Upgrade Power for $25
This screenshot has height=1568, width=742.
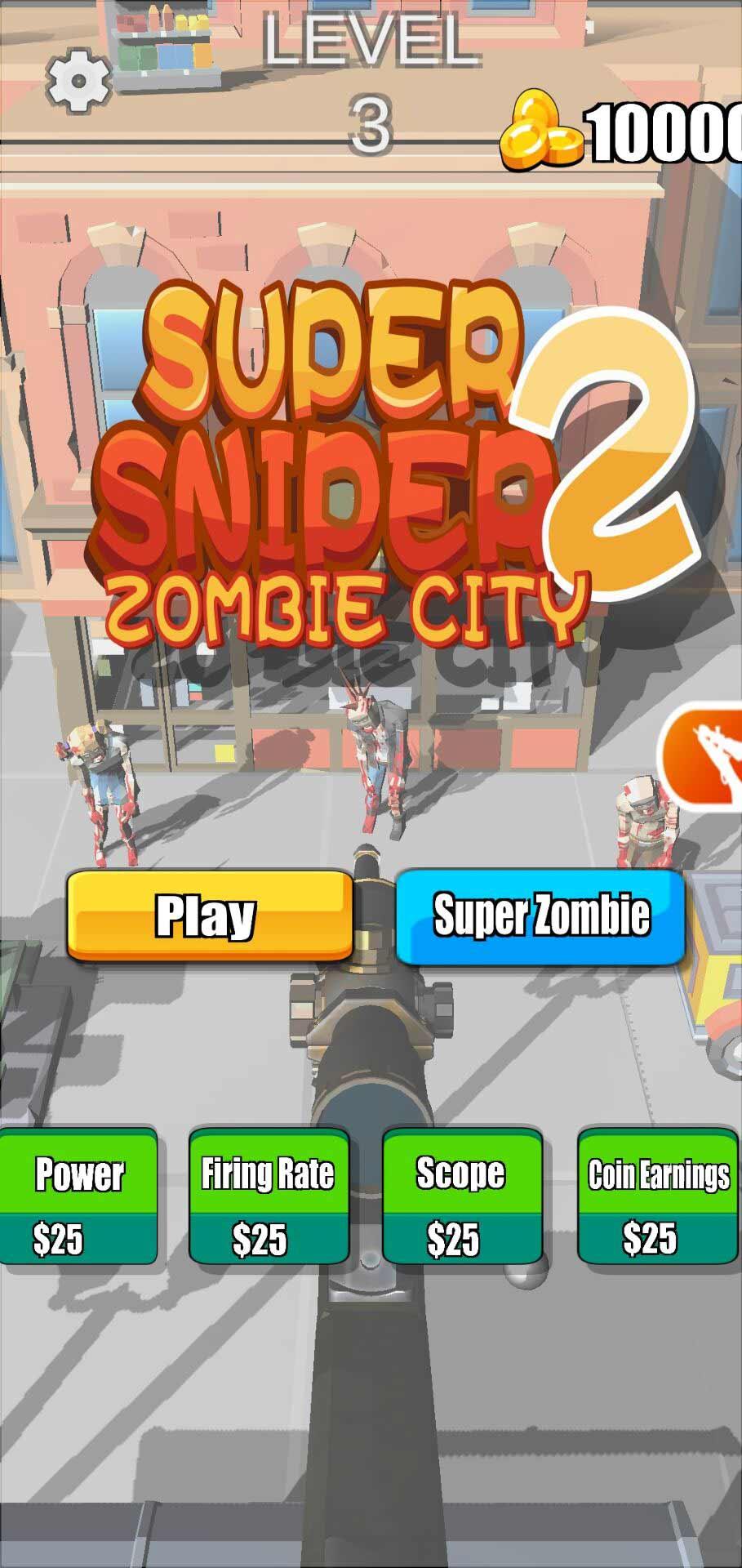point(78,1196)
